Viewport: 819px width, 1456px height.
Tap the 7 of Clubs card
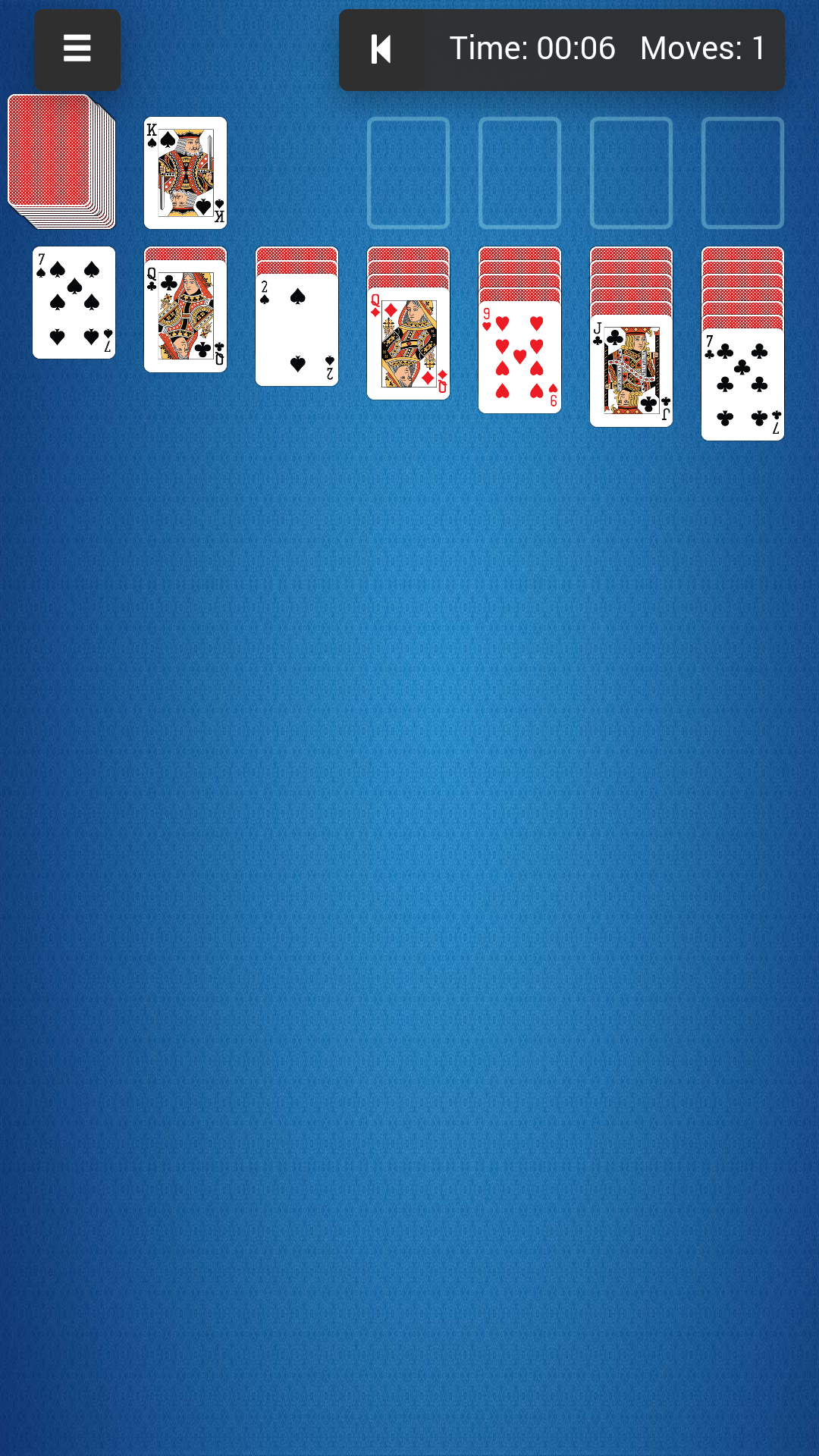click(x=742, y=384)
